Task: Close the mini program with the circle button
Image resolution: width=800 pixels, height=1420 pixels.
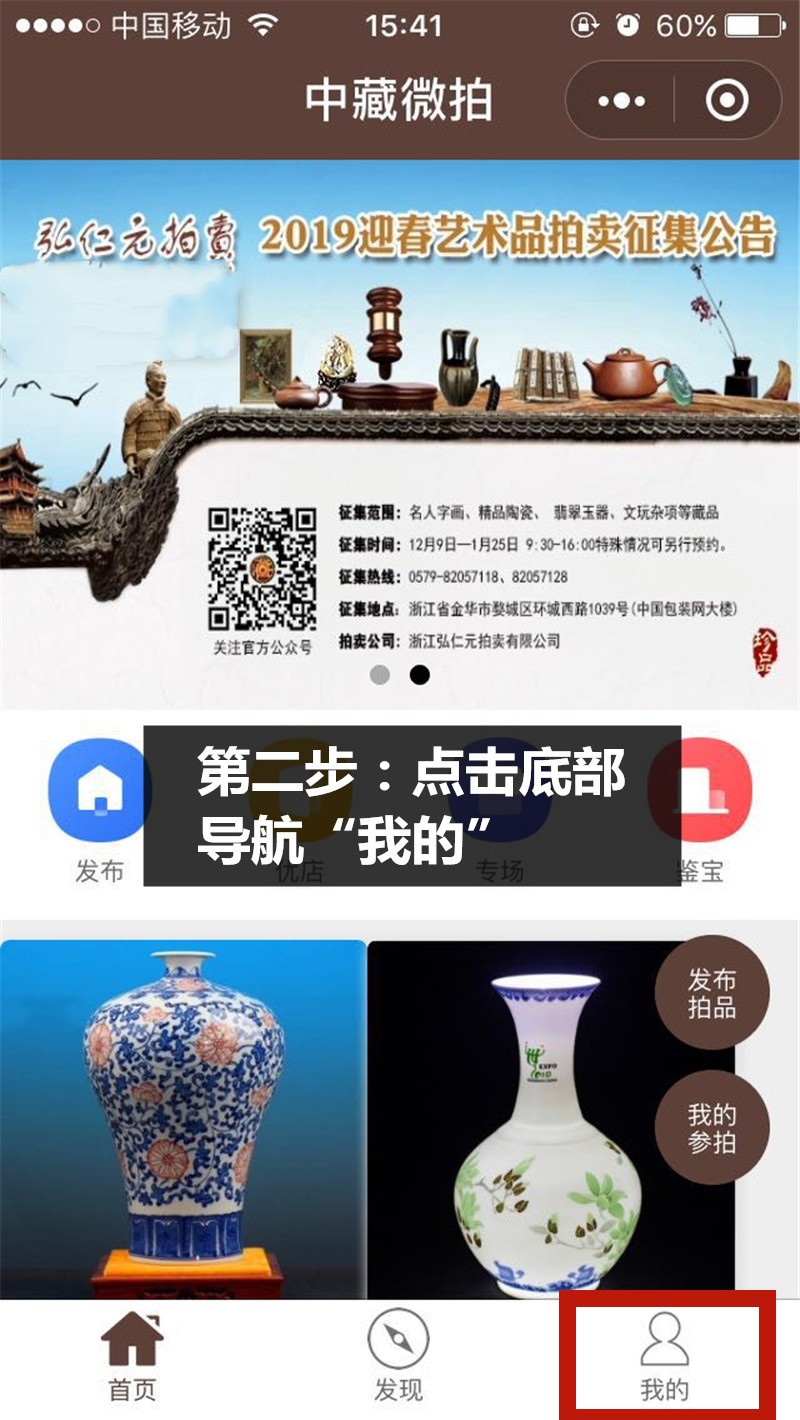Action: 727,101
